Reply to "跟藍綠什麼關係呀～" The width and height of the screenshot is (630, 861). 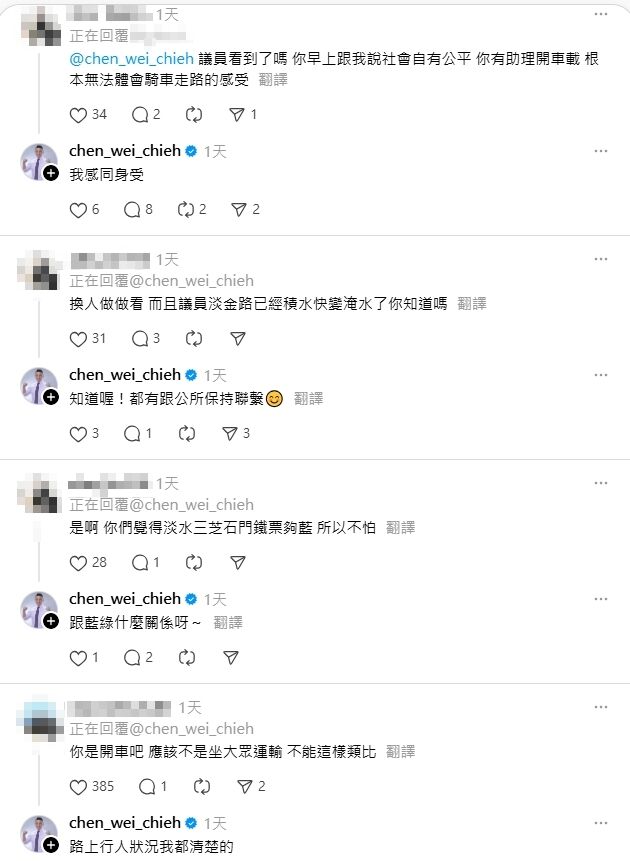[x=132, y=658]
